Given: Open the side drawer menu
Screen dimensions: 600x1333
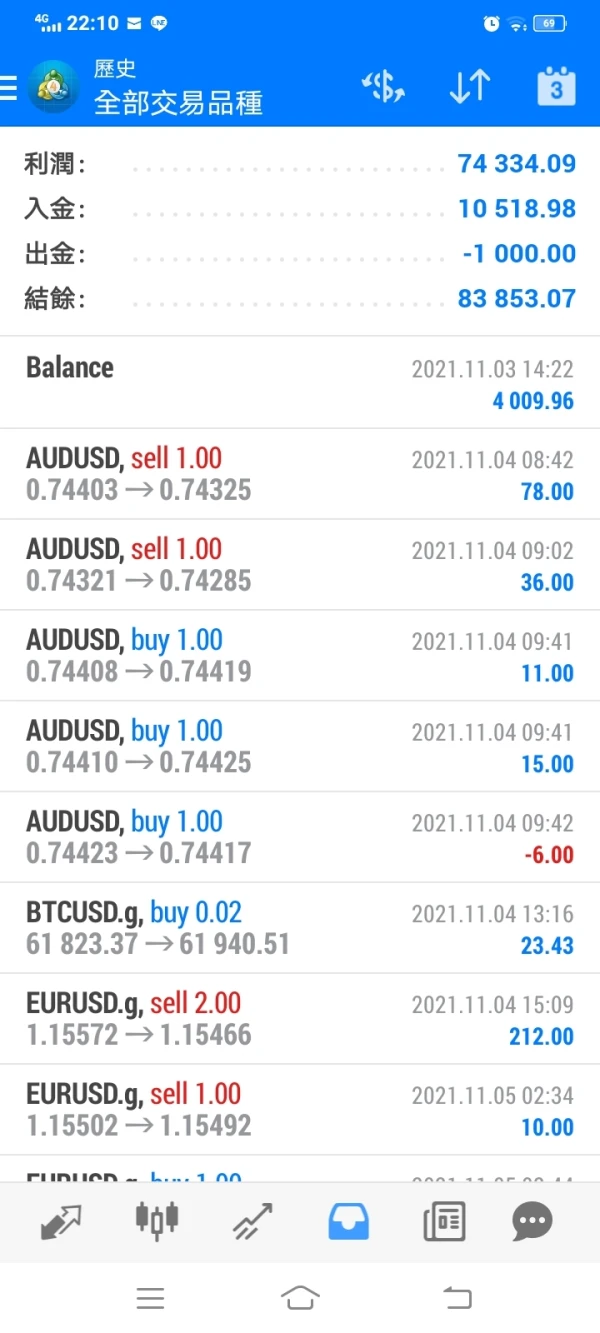Looking at the screenshot, I should click(x=10, y=88).
